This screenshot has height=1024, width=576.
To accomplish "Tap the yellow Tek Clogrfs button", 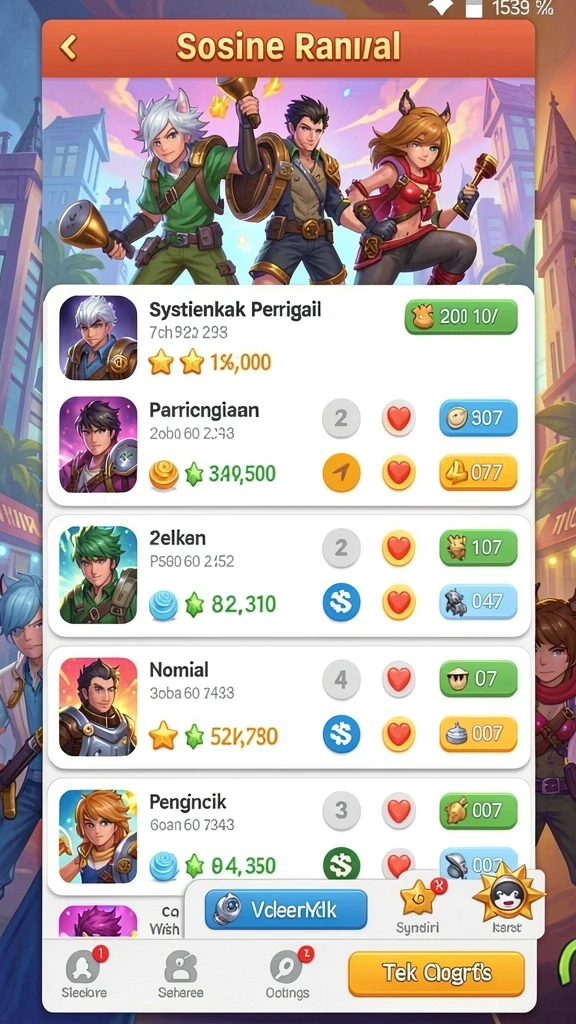I will pos(436,974).
